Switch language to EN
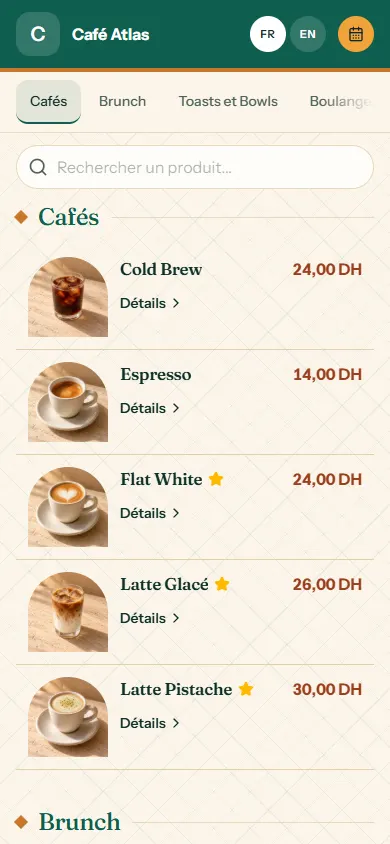 coord(308,34)
